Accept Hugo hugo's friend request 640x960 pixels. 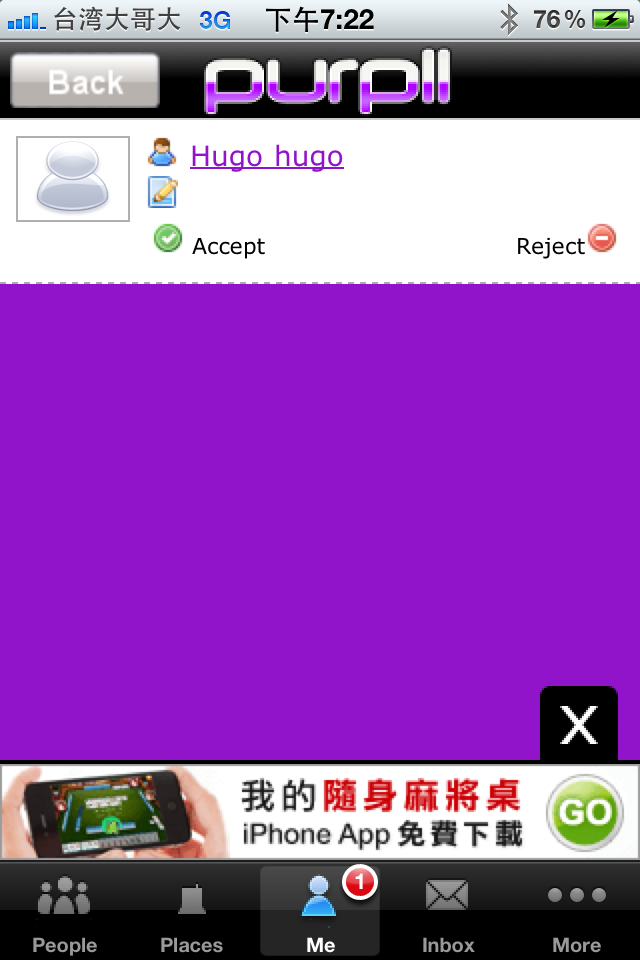[210, 243]
